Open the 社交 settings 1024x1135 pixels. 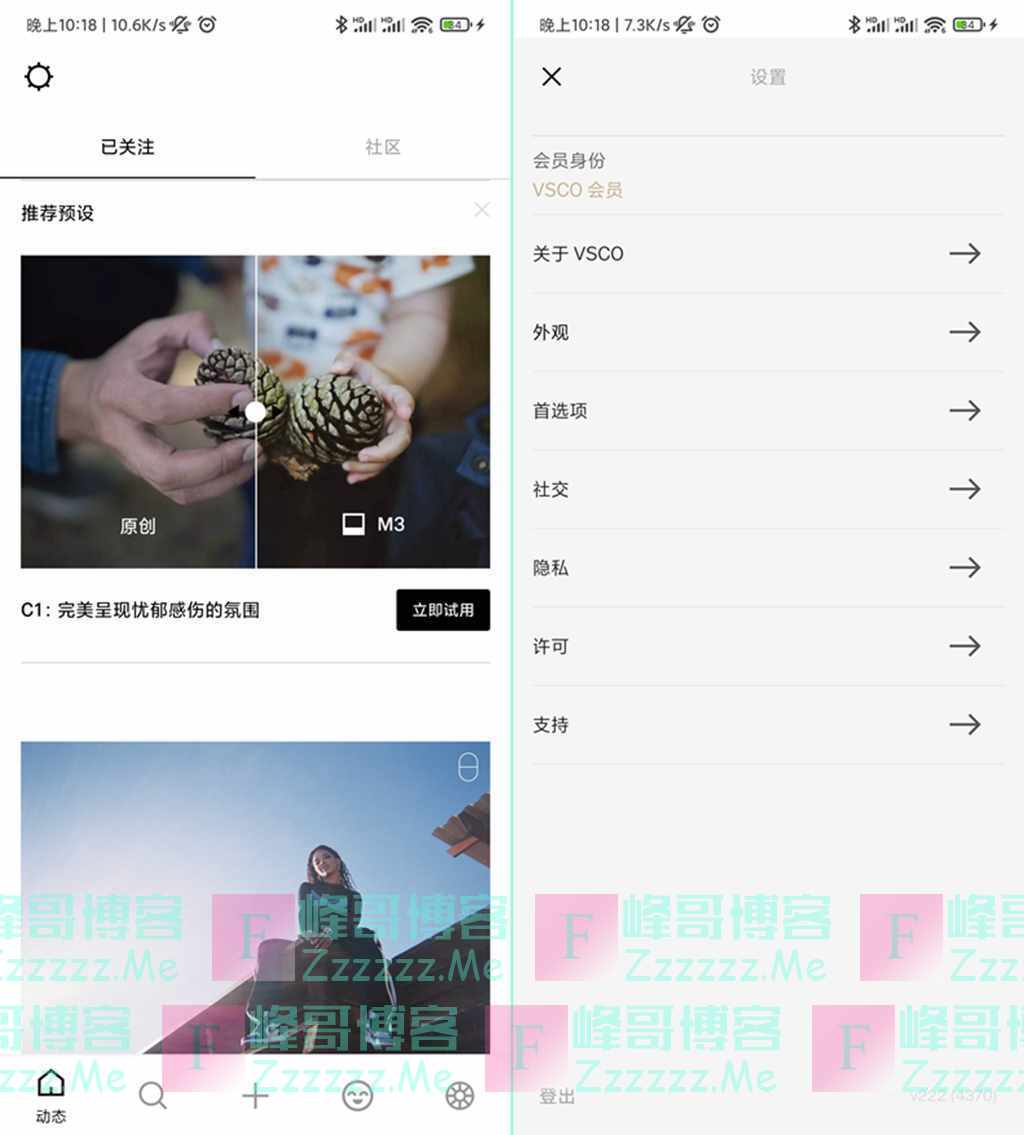click(767, 489)
